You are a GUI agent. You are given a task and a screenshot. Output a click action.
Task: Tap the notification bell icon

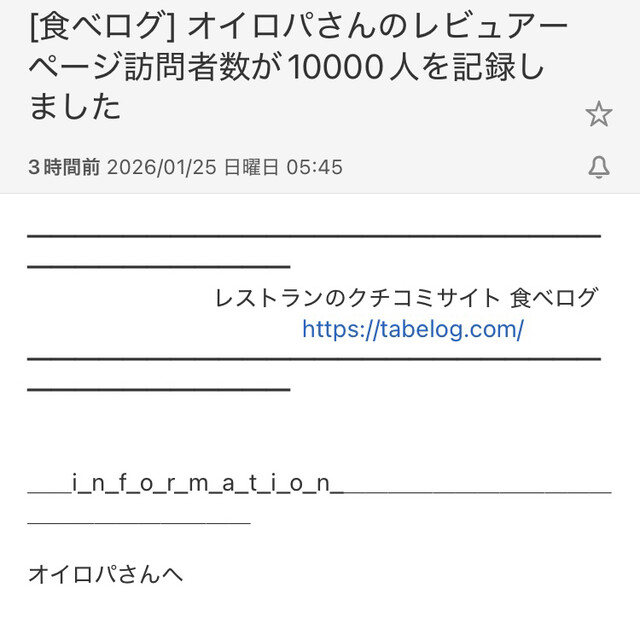click(x=598, y=167)
